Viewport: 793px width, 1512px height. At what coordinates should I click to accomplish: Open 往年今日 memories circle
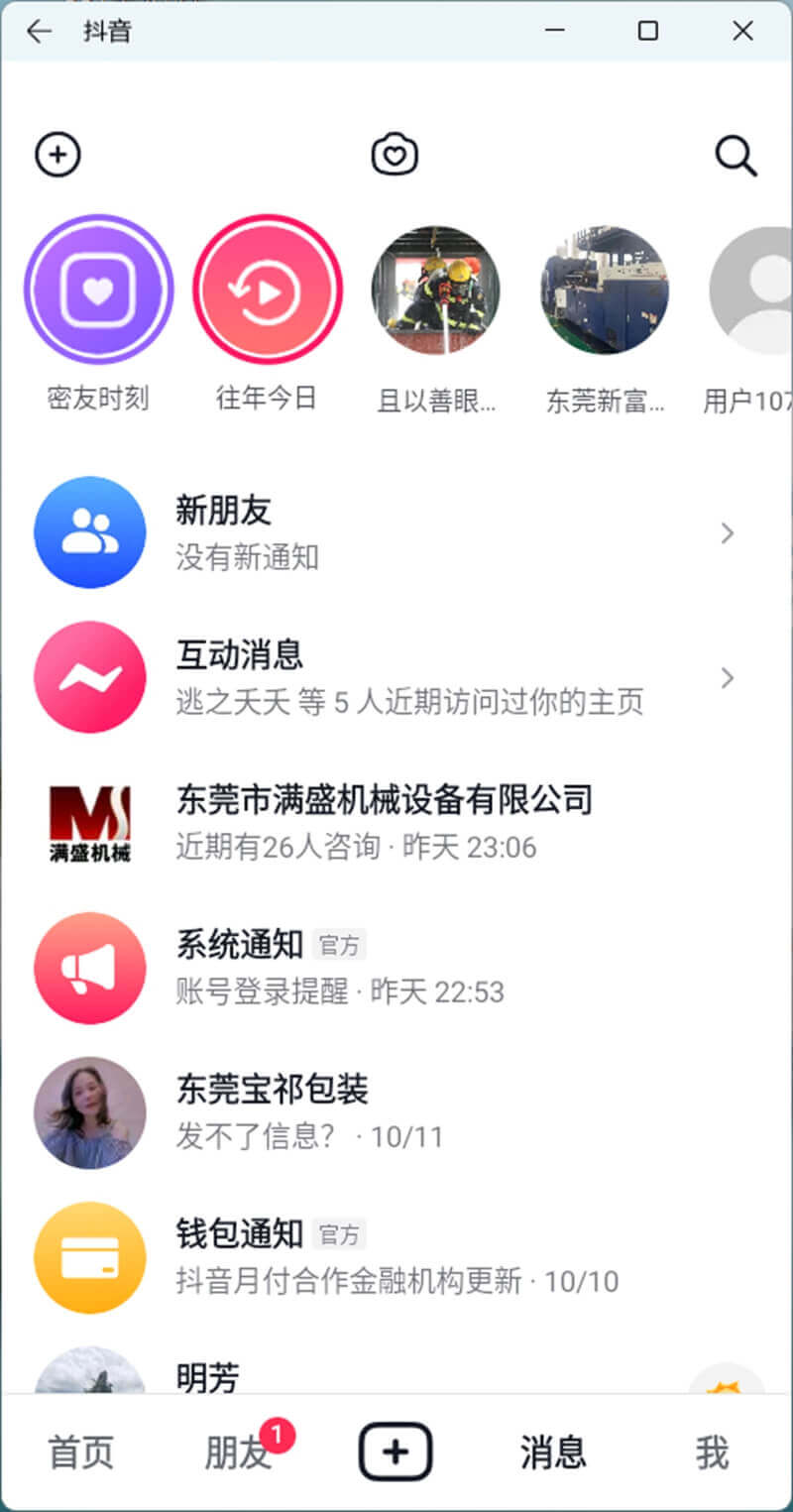pos(267,291)
